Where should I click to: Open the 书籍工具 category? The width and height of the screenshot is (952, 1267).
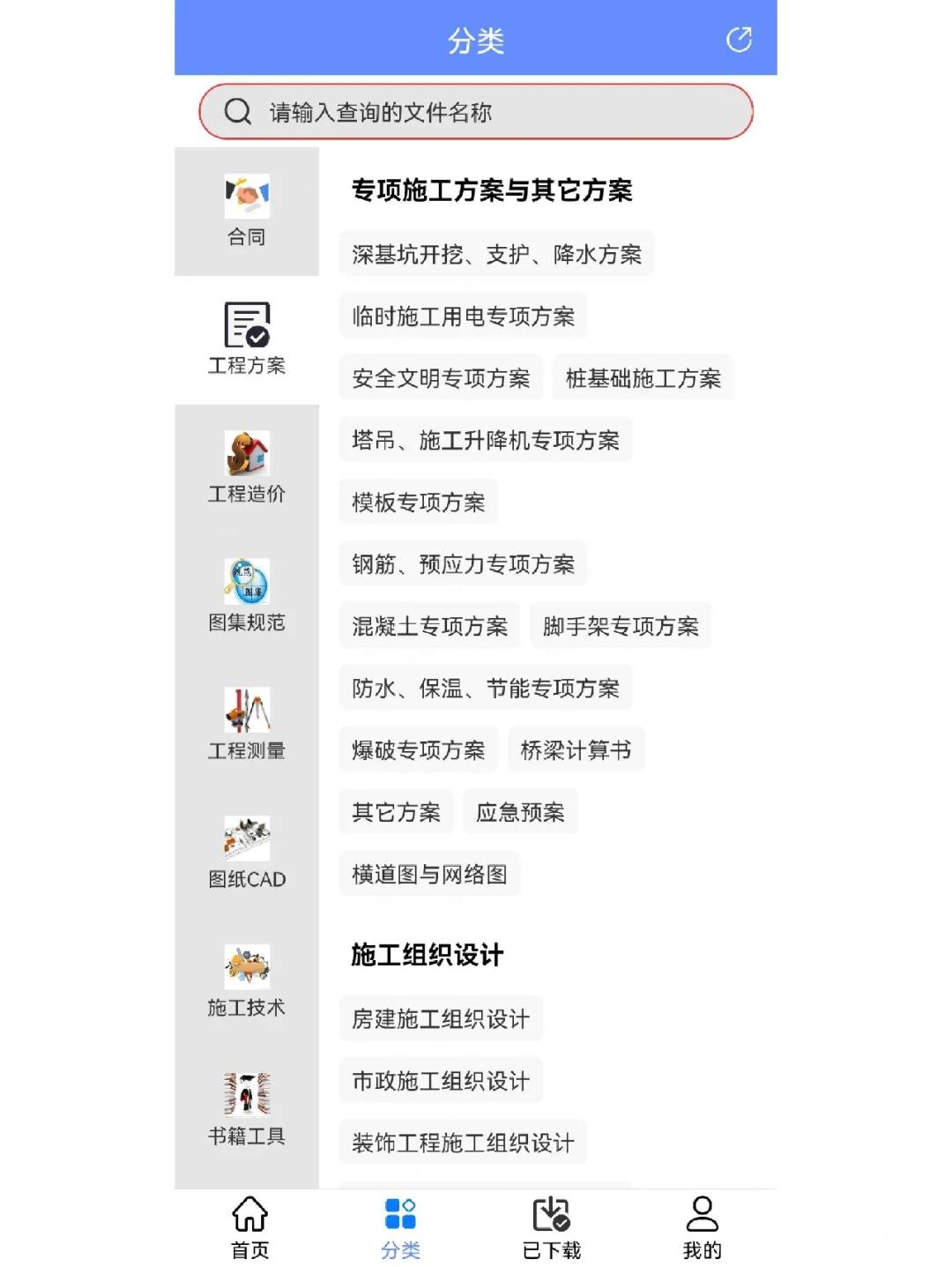(x=247, y=1110)
